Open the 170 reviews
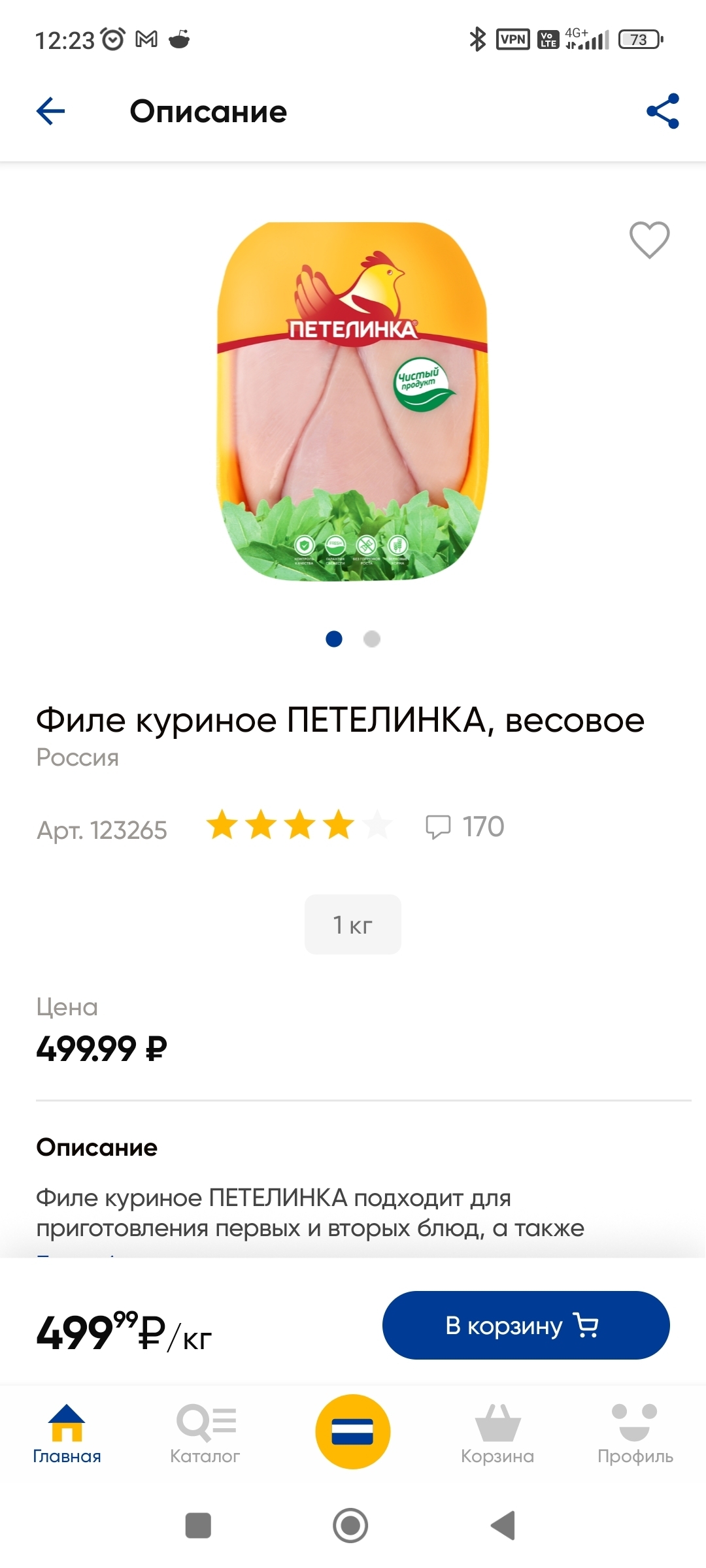The height and width of the screenshot is (1568, 706). pos(465,827)
